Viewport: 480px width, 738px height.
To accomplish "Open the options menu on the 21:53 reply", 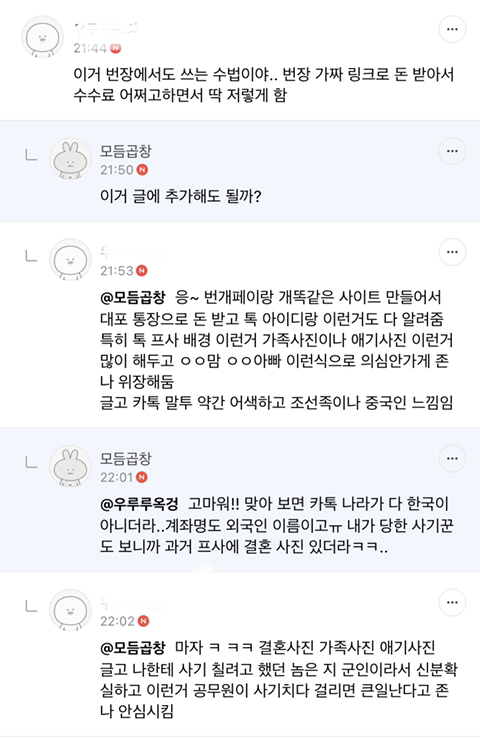I will tap(452, 252).
